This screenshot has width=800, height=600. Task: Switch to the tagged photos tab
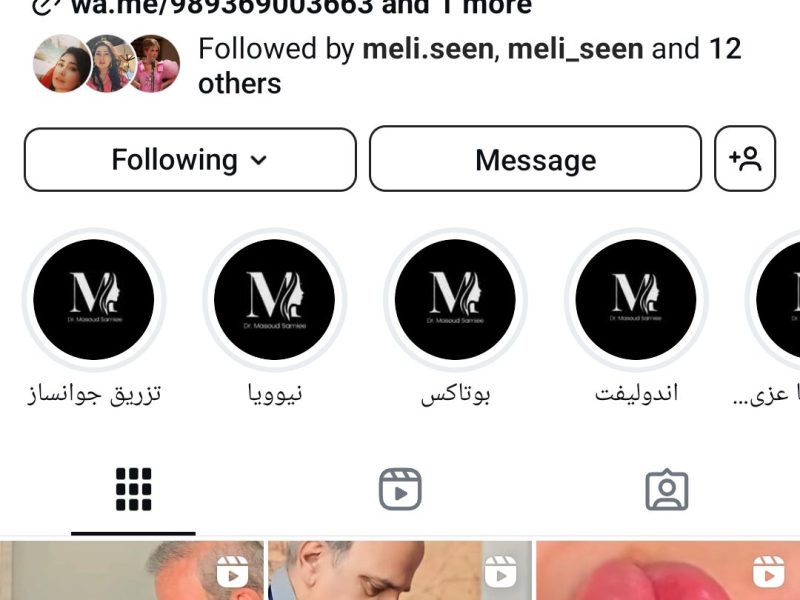(x=666, y=490)
